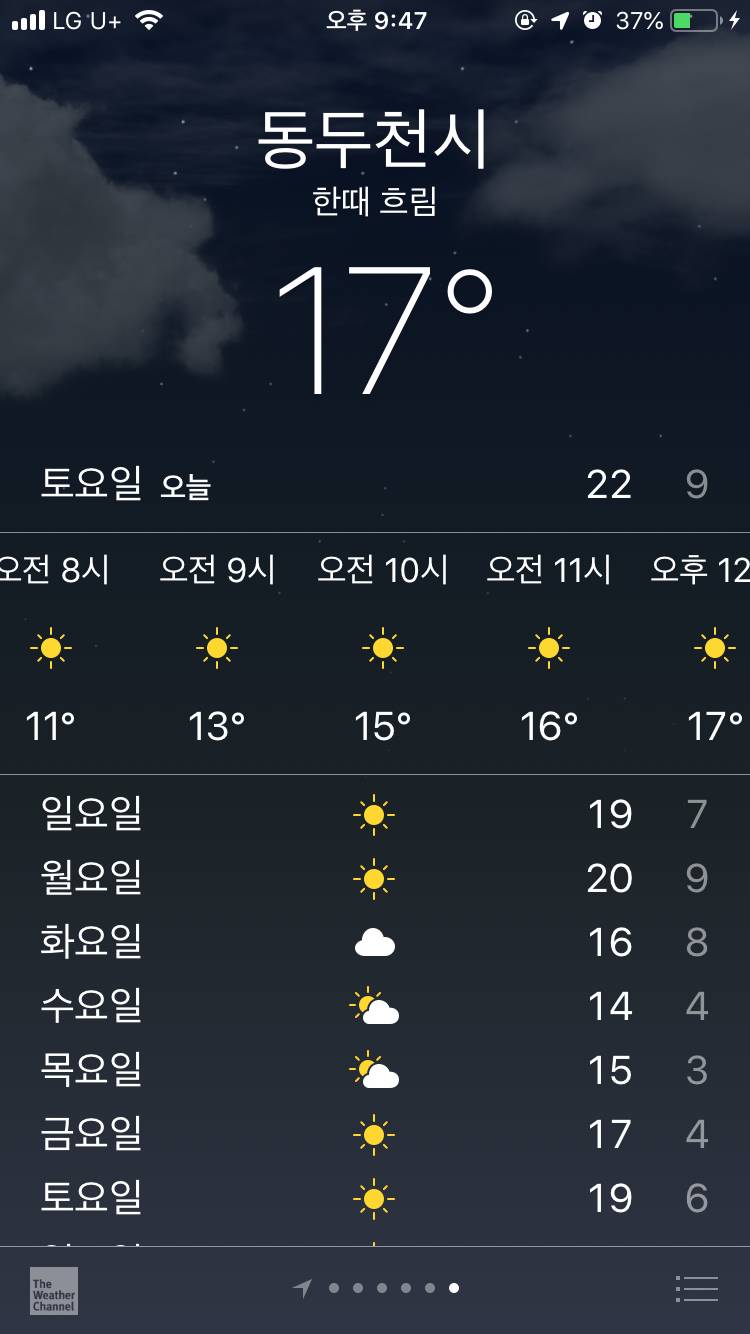Image resolution: width=750 pixels, height=1334 pixels.
Task: Tap the 오전 11시 hourly forecast column
Action: [547, 646]
